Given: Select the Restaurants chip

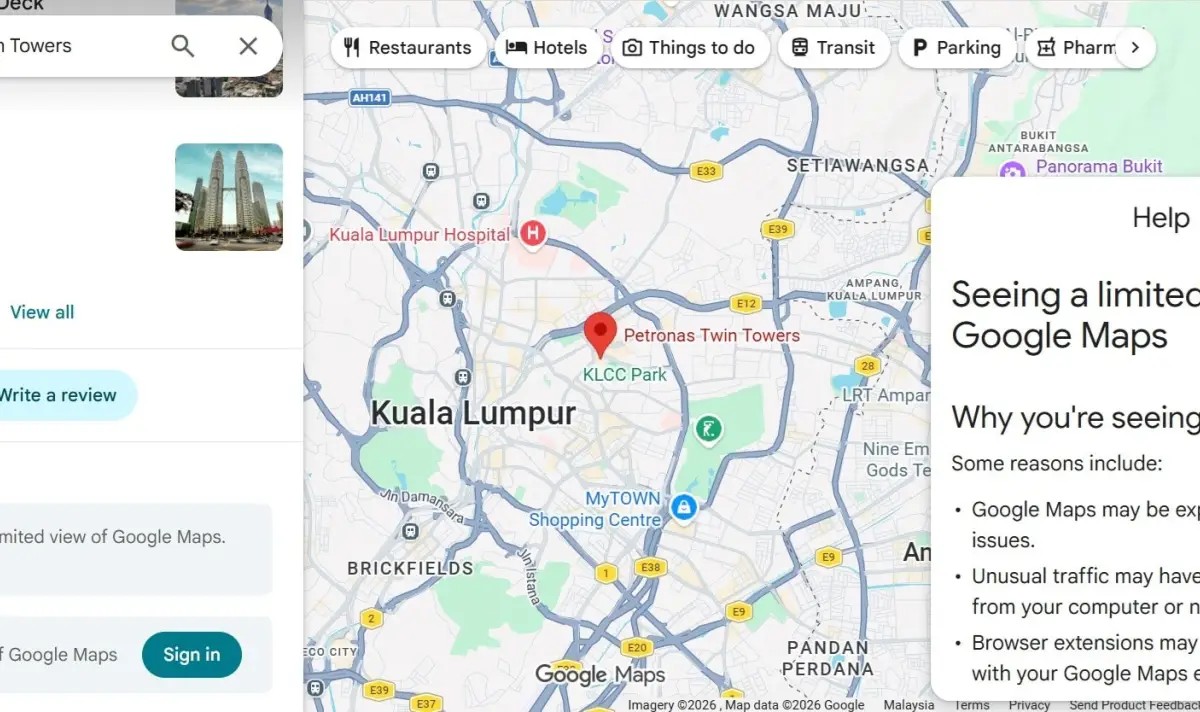Looking at the screenshot, I should [x=407, y=47].
